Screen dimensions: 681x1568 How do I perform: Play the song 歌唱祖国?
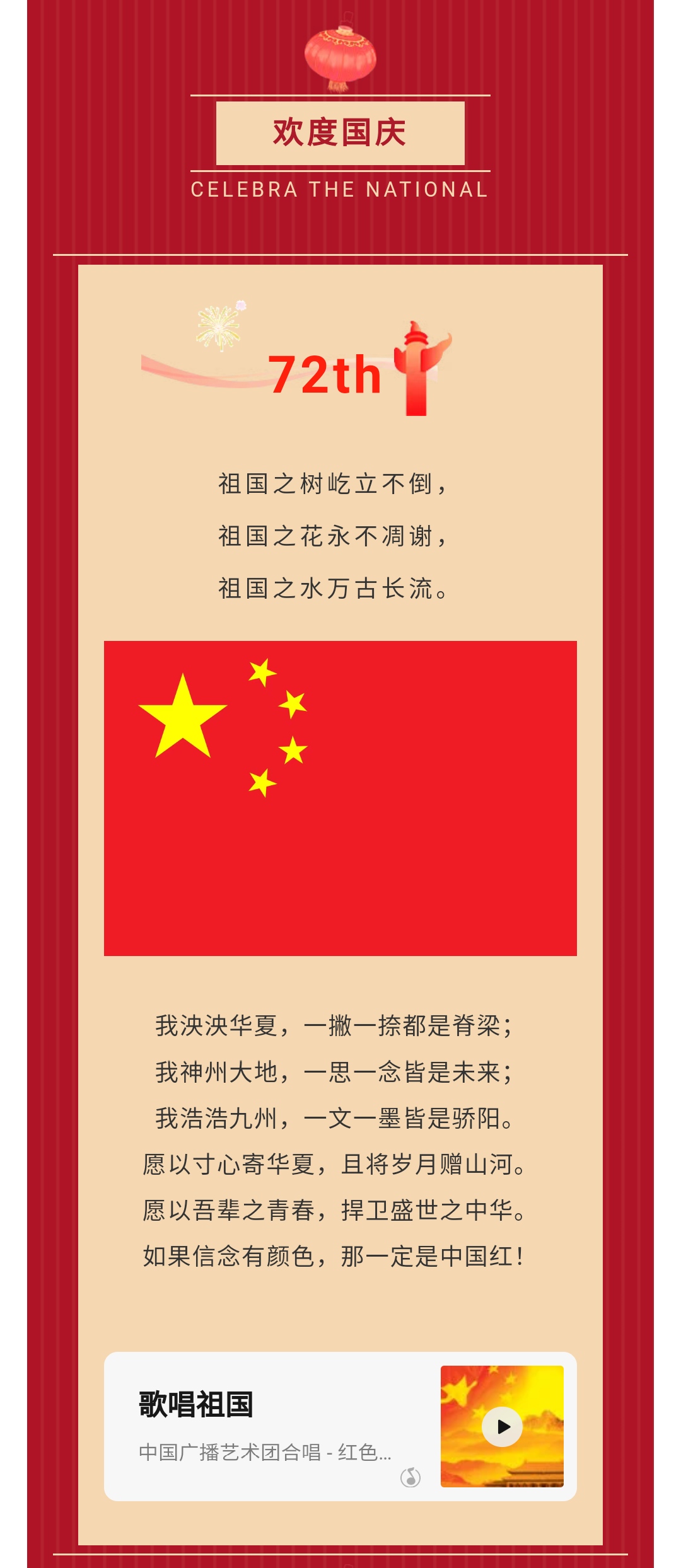[x=502, y=1426]
